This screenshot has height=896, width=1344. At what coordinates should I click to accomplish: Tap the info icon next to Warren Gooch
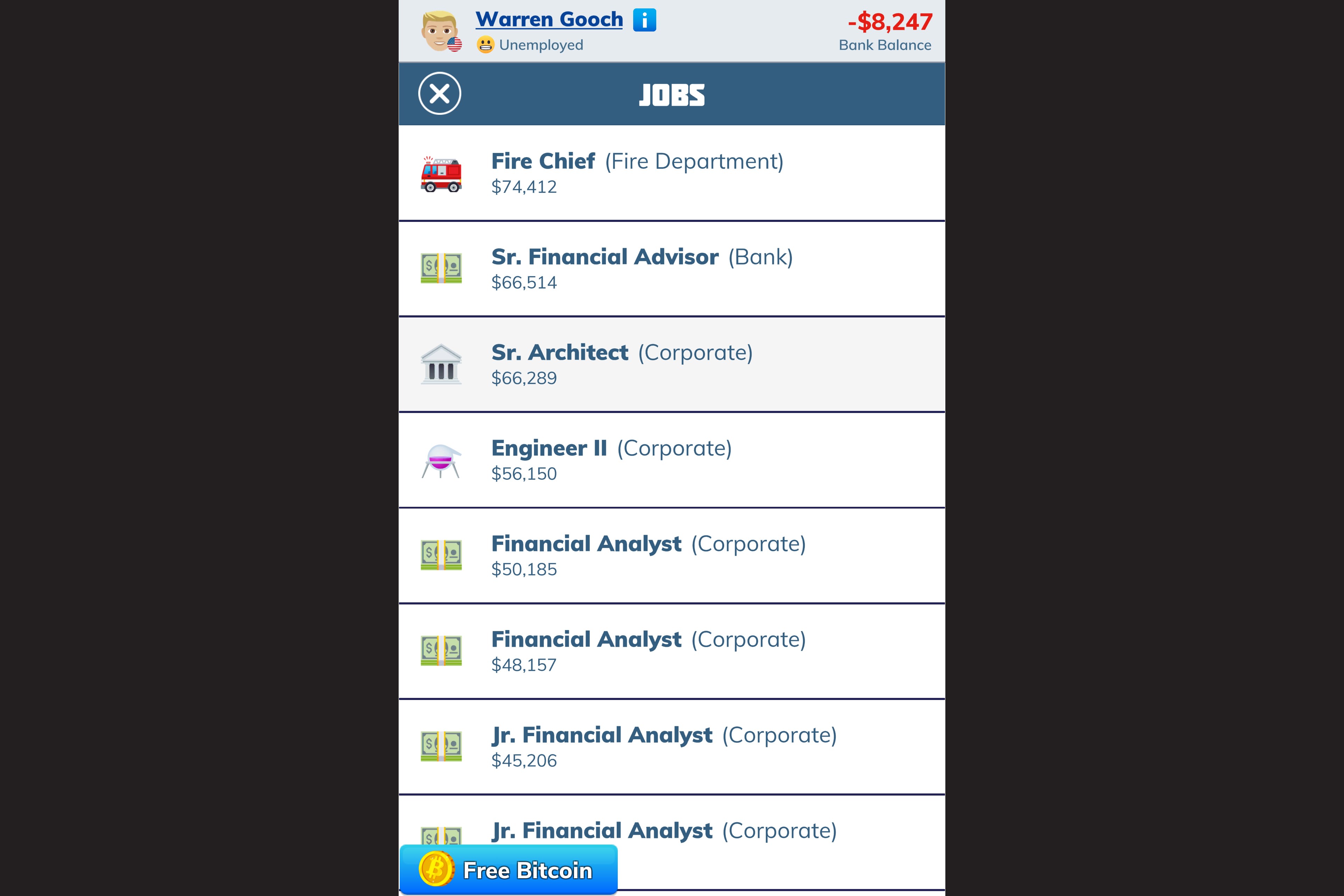point(644,21)
